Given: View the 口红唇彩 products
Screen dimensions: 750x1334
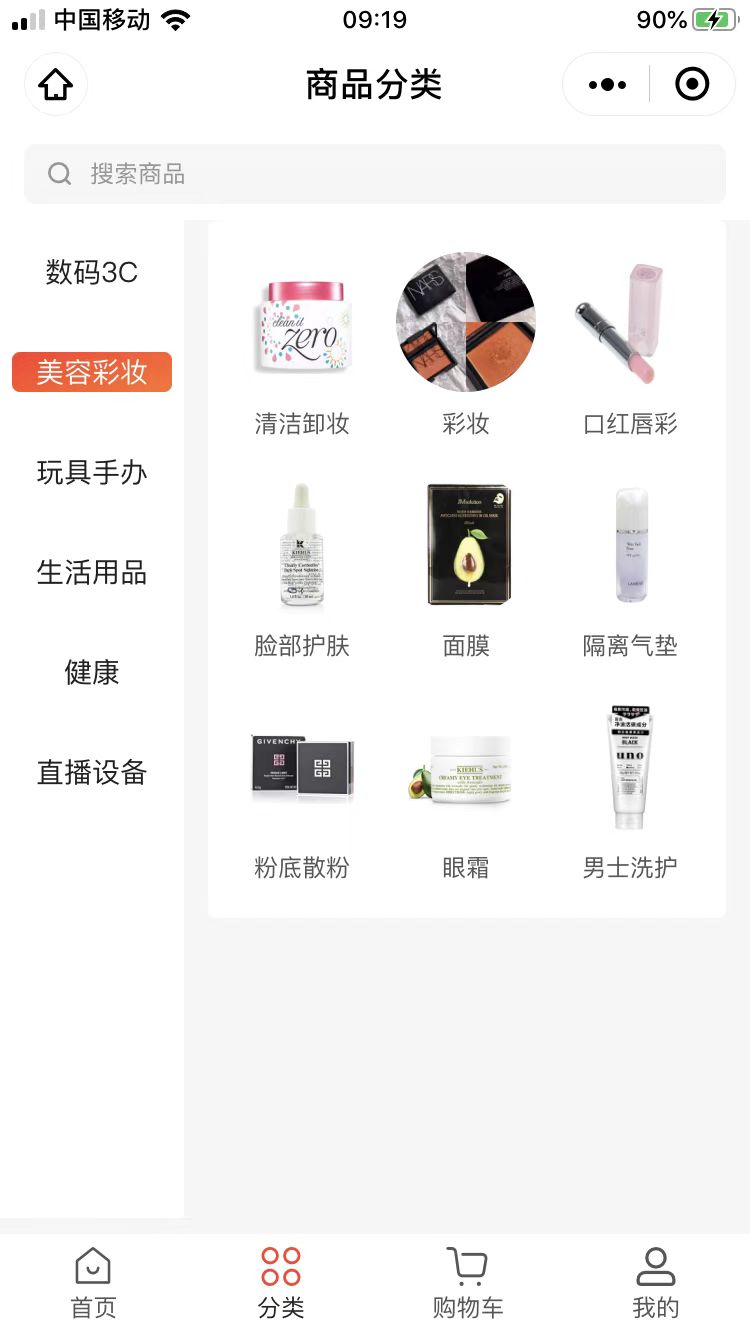Looking at the screenshot, I should [630, 345].
